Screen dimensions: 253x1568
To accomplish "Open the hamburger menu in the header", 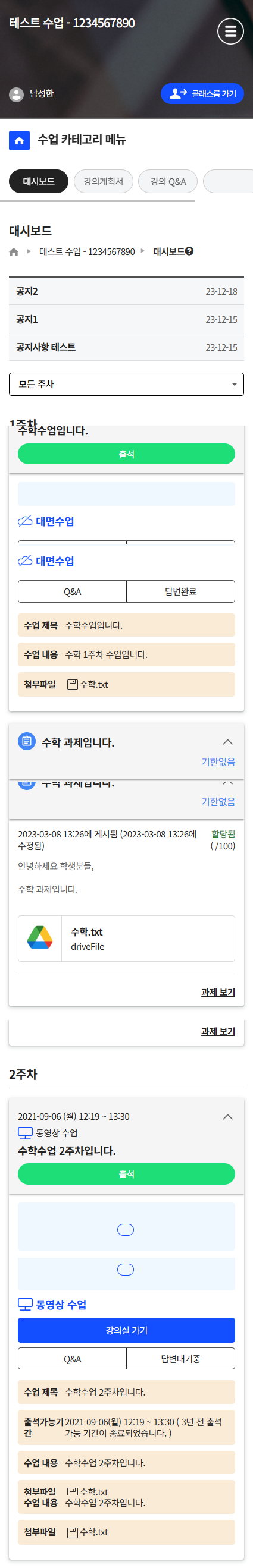I will tap(230, 31).
